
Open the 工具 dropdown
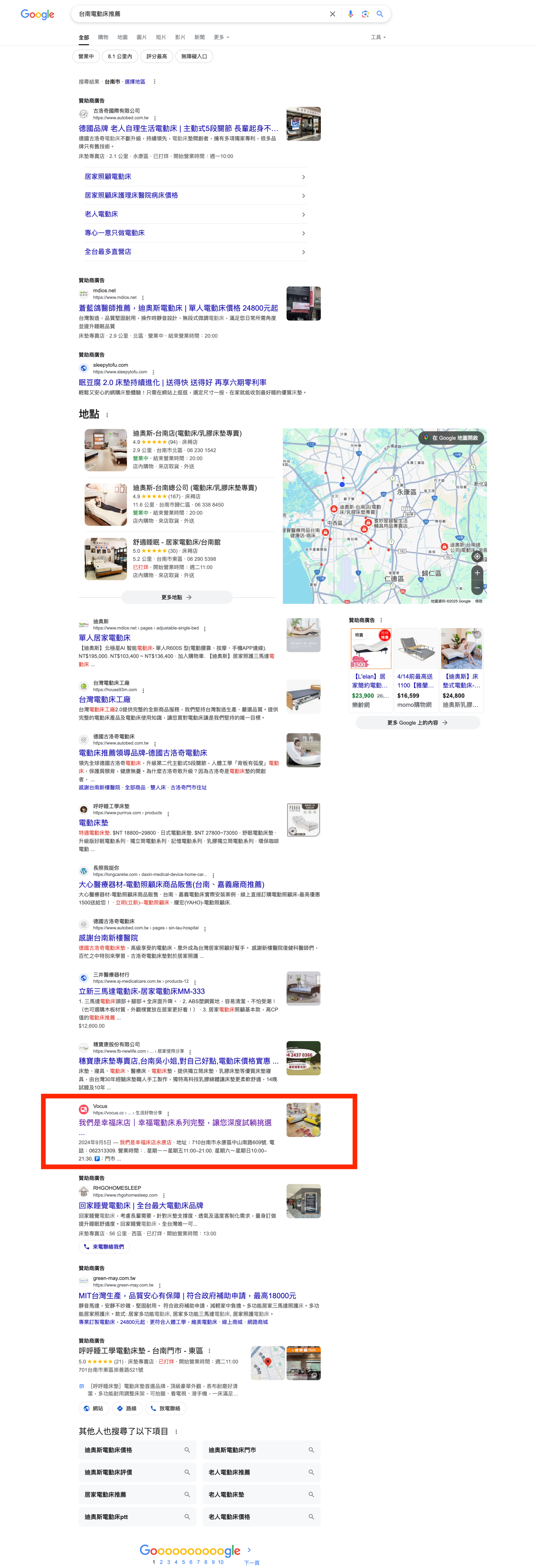[377, 37]
